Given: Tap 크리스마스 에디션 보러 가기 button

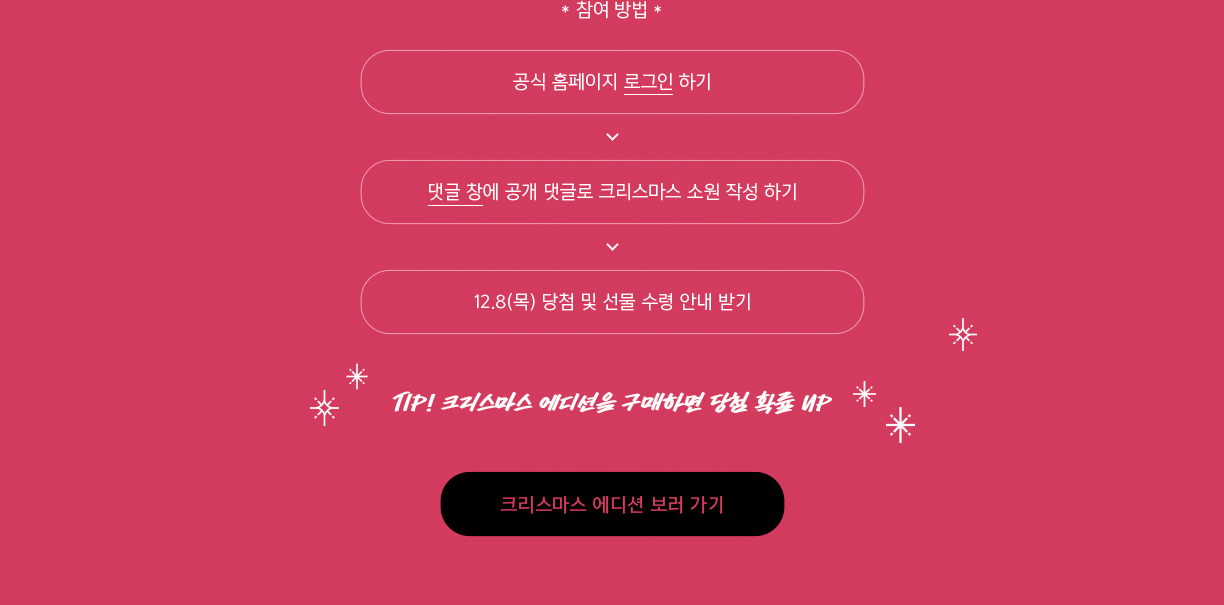Looking at the screenshot, I should tap(612, 504).
